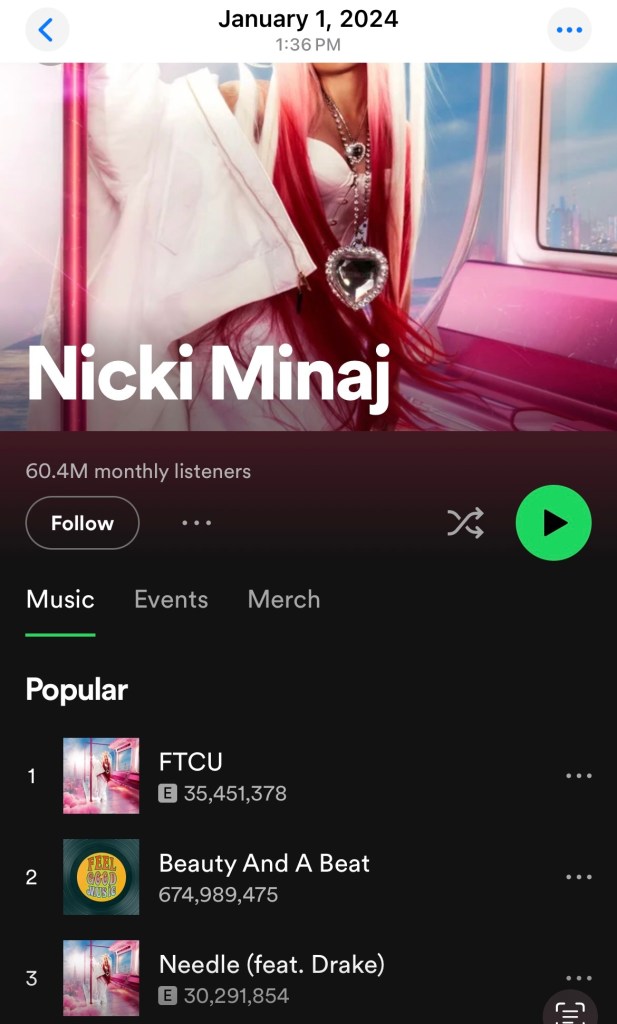The height and width of the screenshot is (1024, 617).
Task: Open more options for Needle (feat. Drake)
Action: pos(578,978)
